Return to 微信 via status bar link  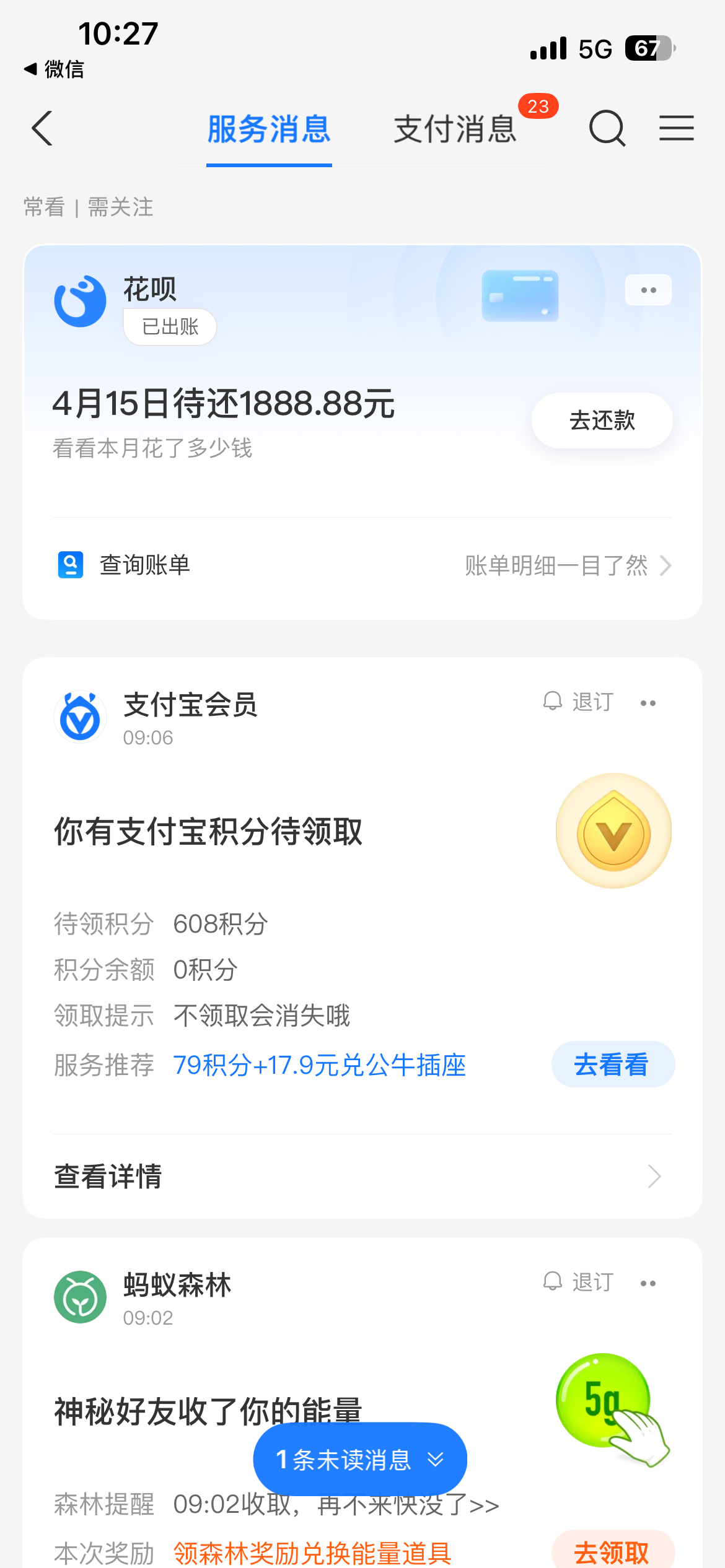pyautogui.click(x=55, y=69)
